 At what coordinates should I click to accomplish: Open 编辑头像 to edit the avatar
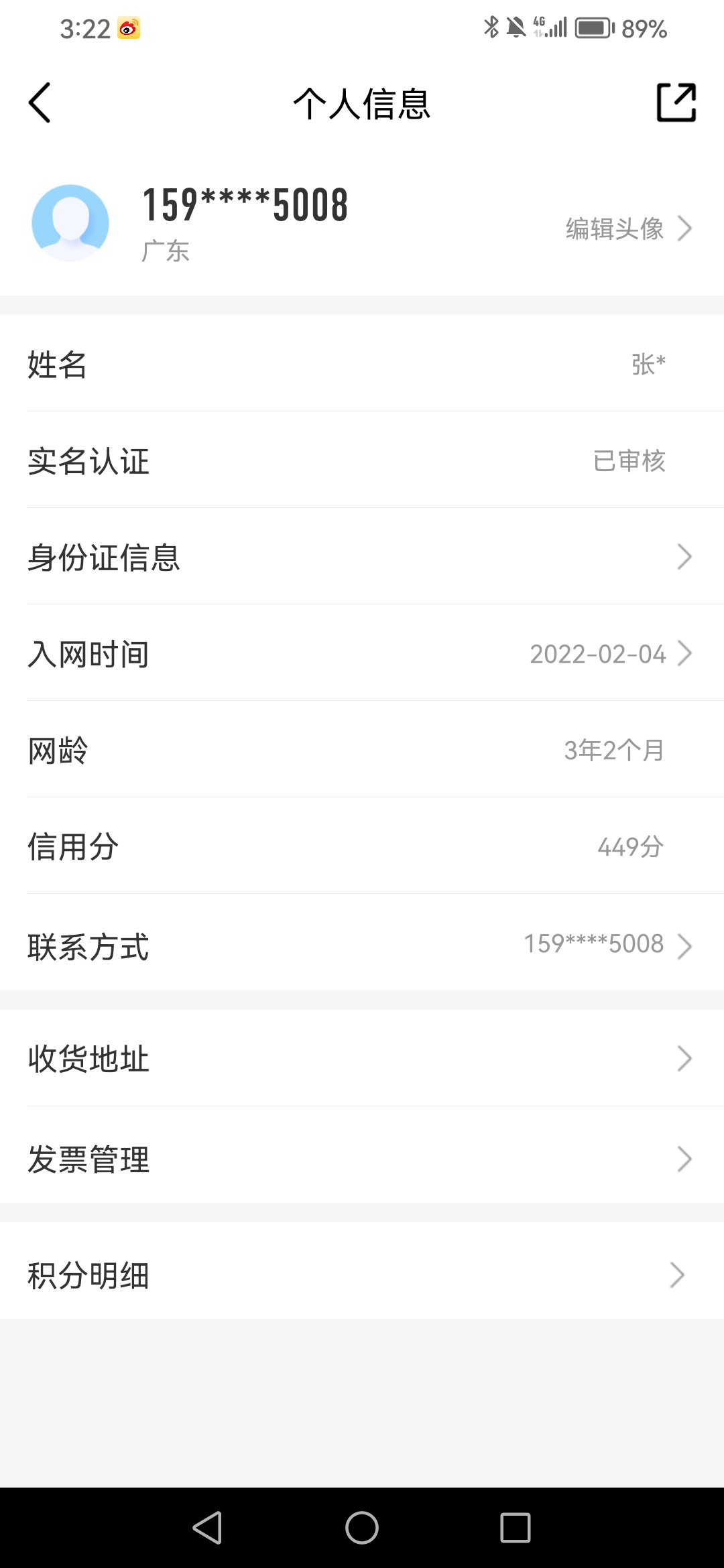pyautogui.click(x=628, y=228)
